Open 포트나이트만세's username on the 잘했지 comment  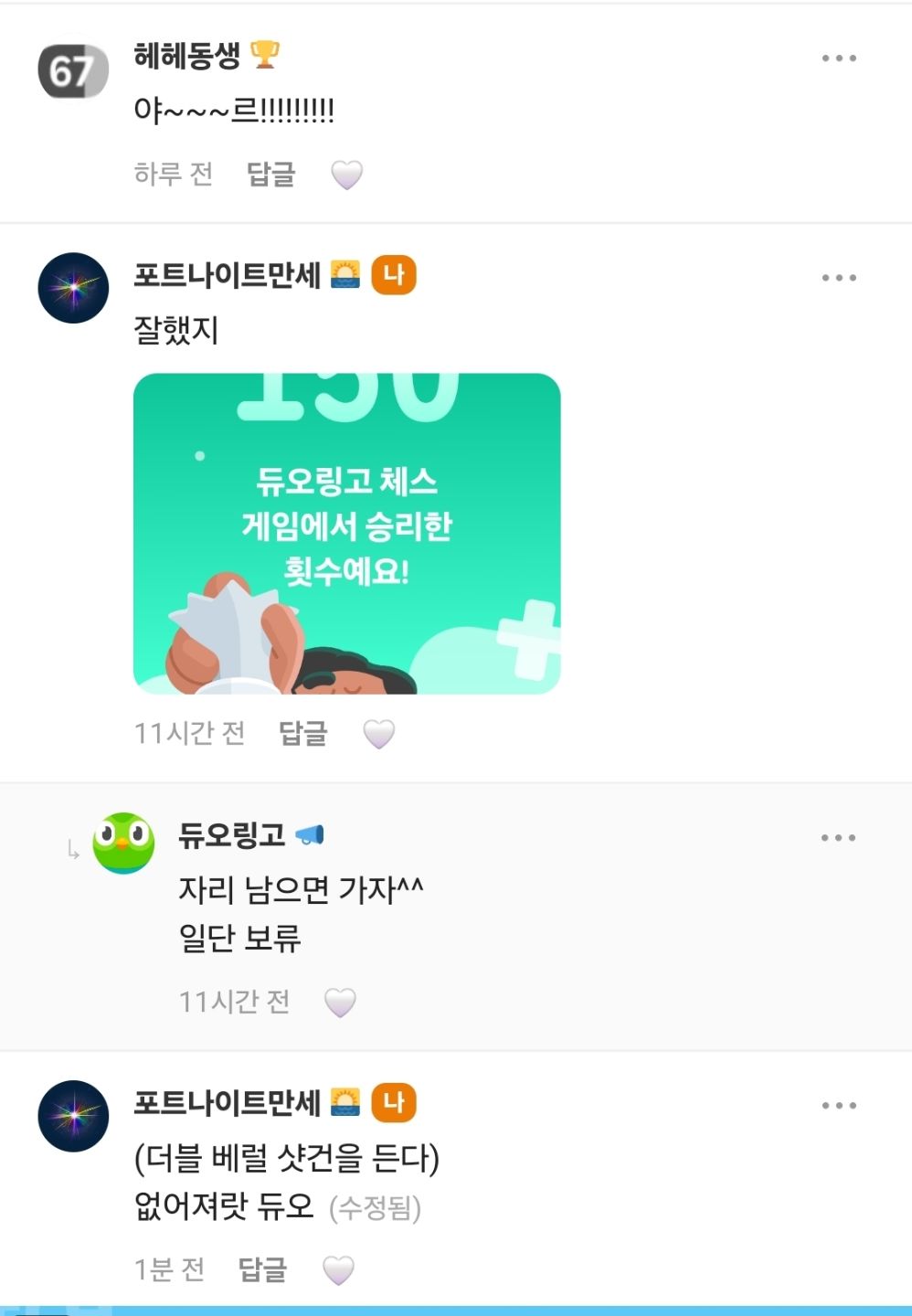click(228, 275)
